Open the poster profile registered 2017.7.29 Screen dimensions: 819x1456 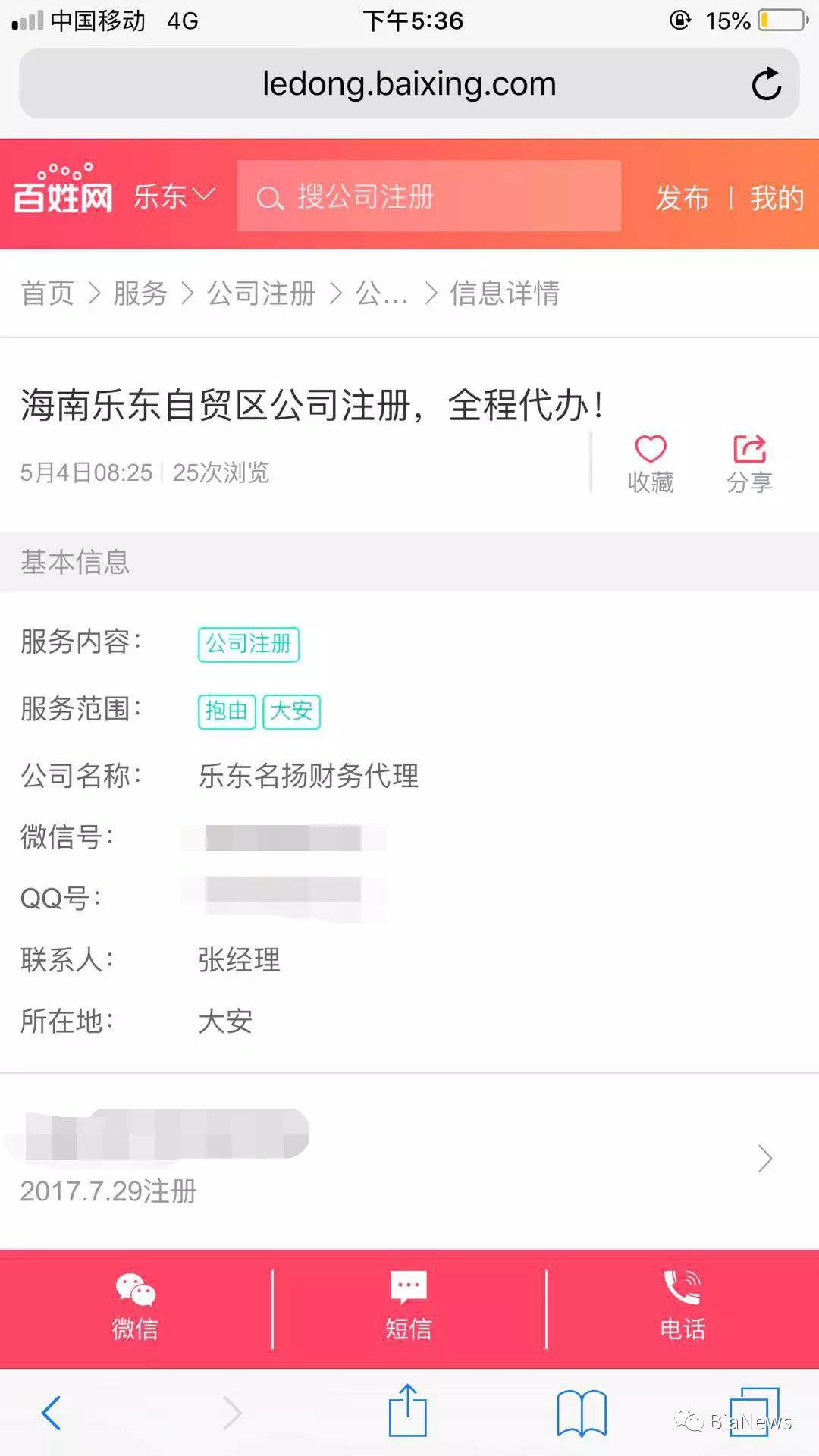[409, 1159]
